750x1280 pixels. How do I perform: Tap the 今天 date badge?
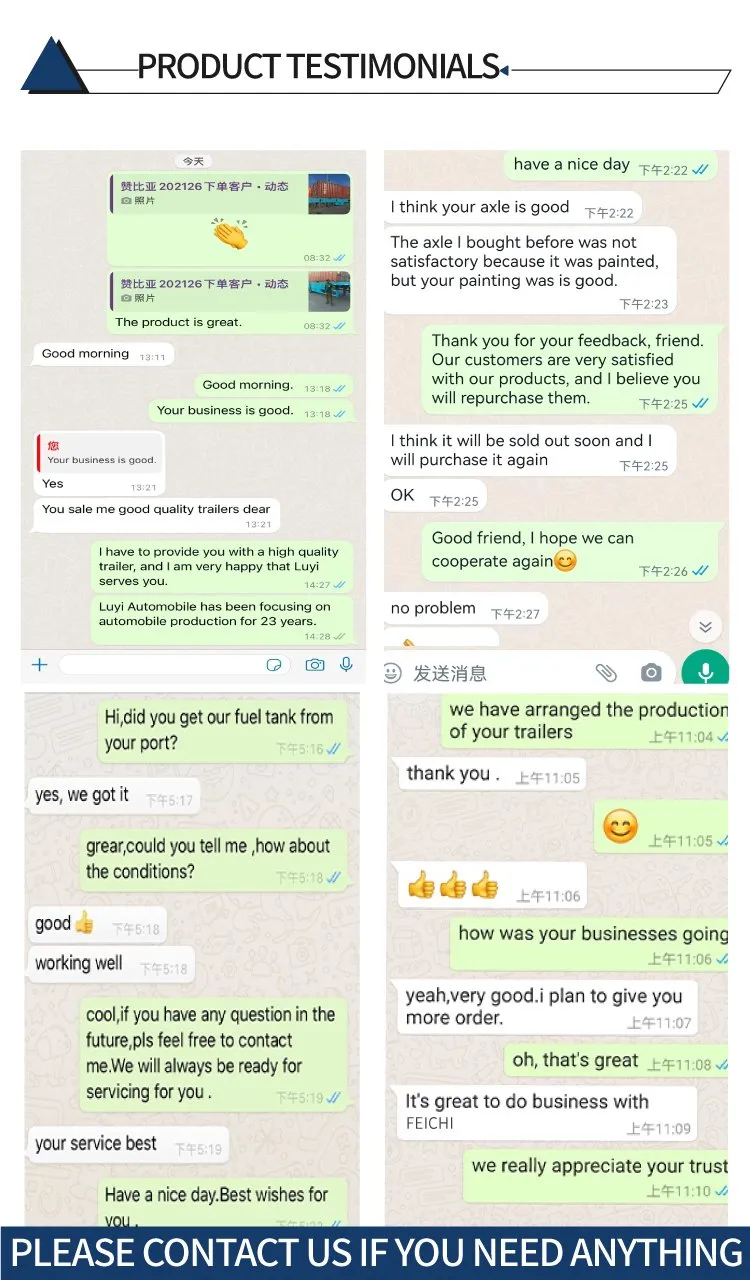tap(195, 160)
